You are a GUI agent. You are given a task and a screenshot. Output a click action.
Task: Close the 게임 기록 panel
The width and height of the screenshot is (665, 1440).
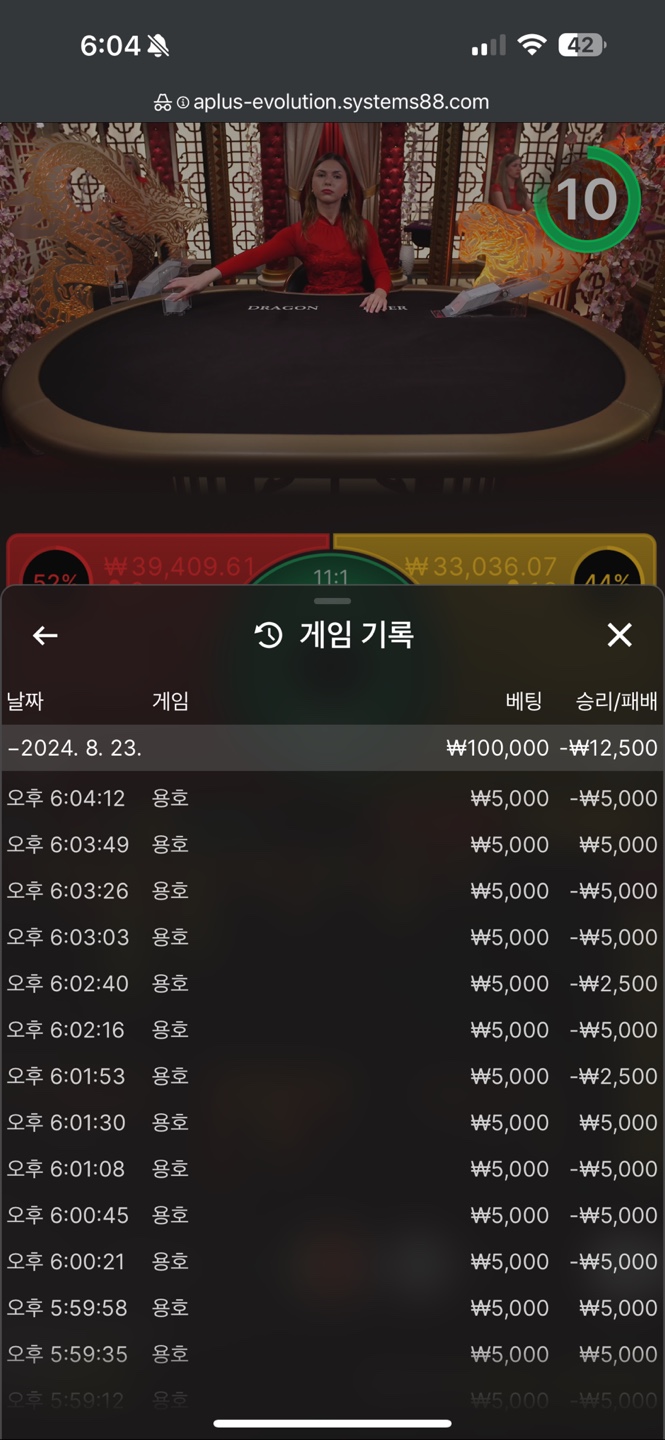619,635
